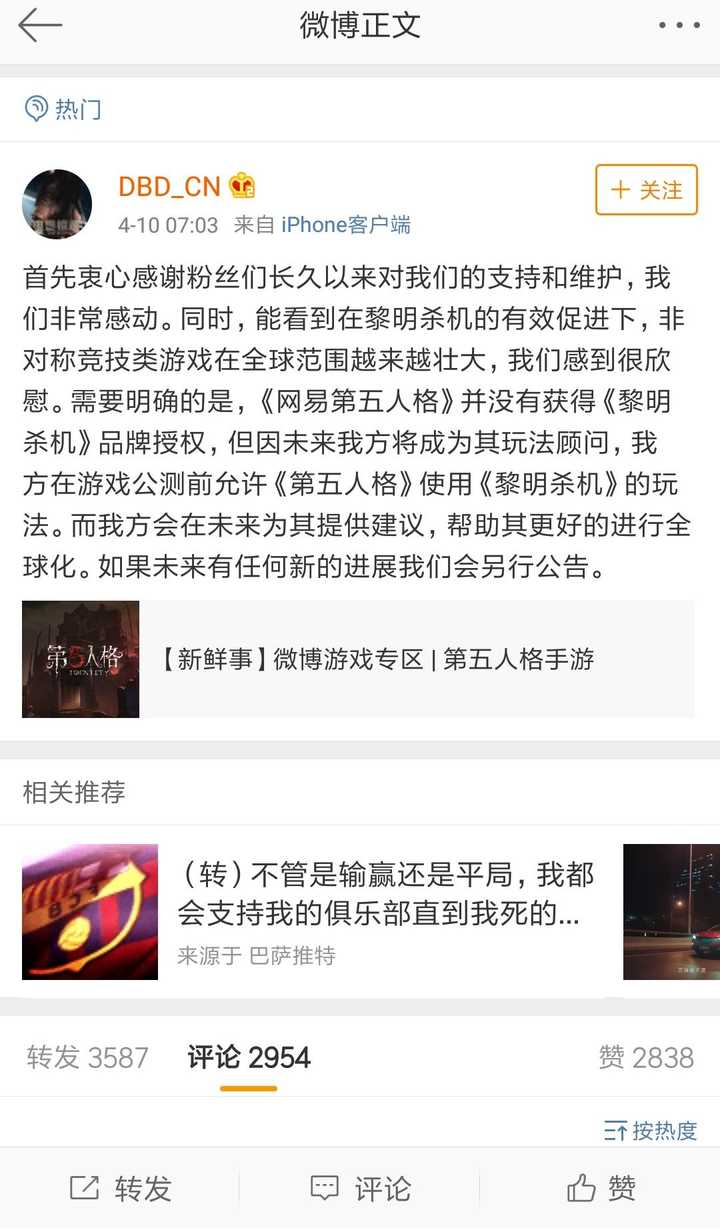Select the 转发 3587 tab
The width and height of the screenshot is (720, 1228).
87,1057
